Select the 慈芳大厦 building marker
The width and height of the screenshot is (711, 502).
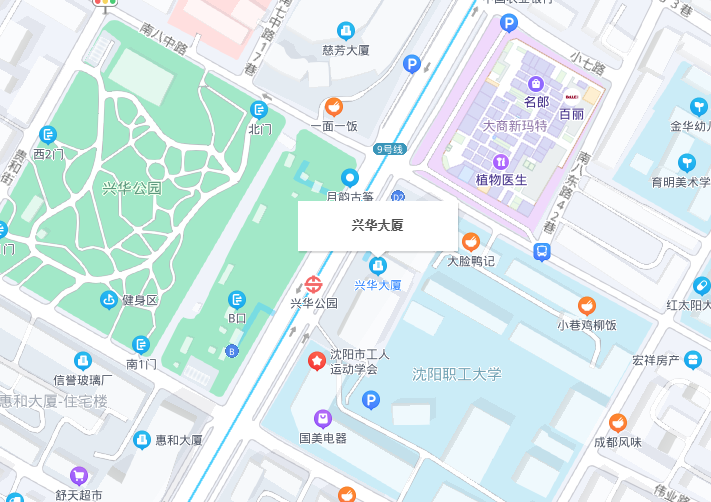coord(346,31)
